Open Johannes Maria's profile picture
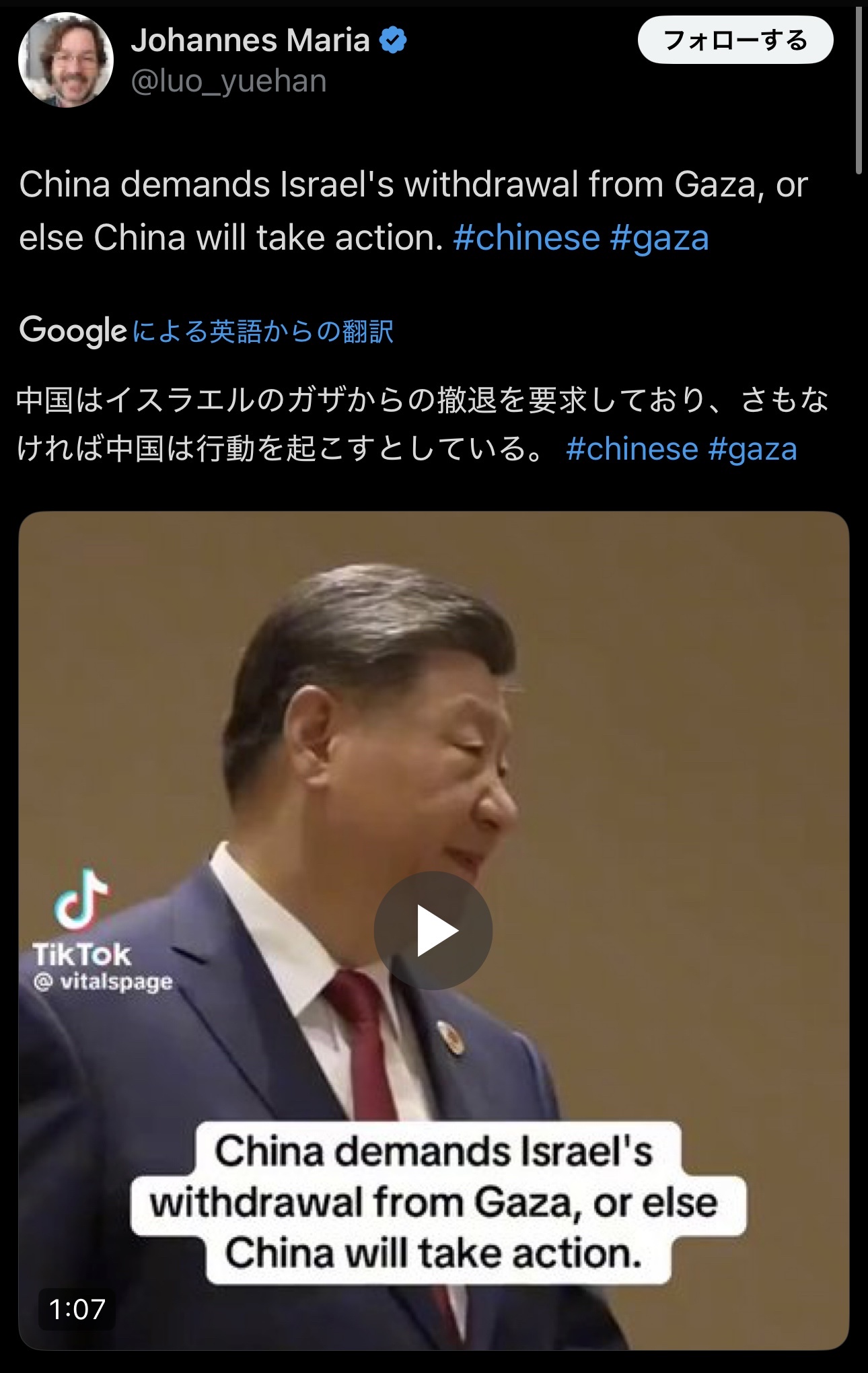The image size is (868, 1373). click(65, 60)
